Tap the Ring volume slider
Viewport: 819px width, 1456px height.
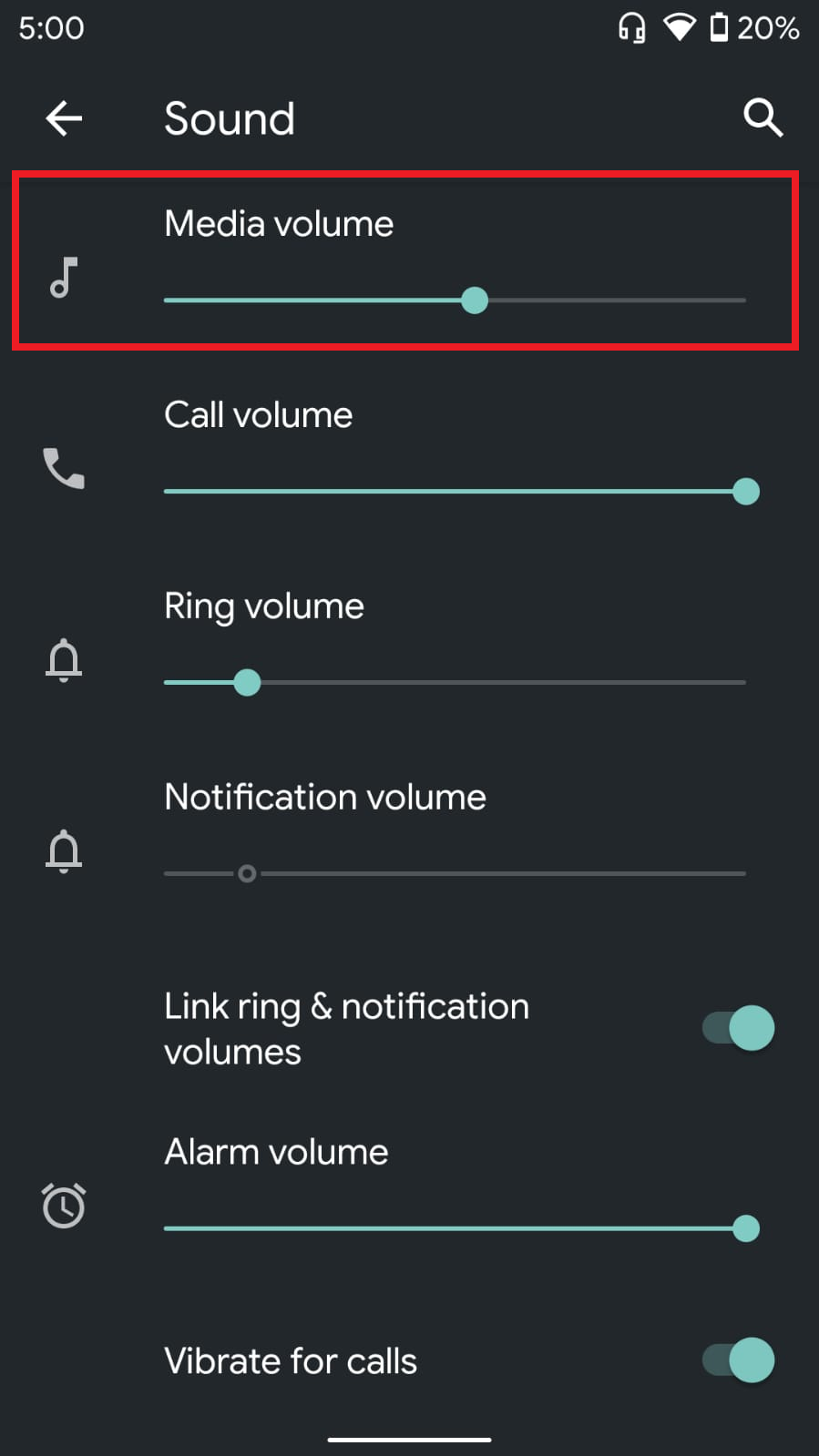pos(455,682)
